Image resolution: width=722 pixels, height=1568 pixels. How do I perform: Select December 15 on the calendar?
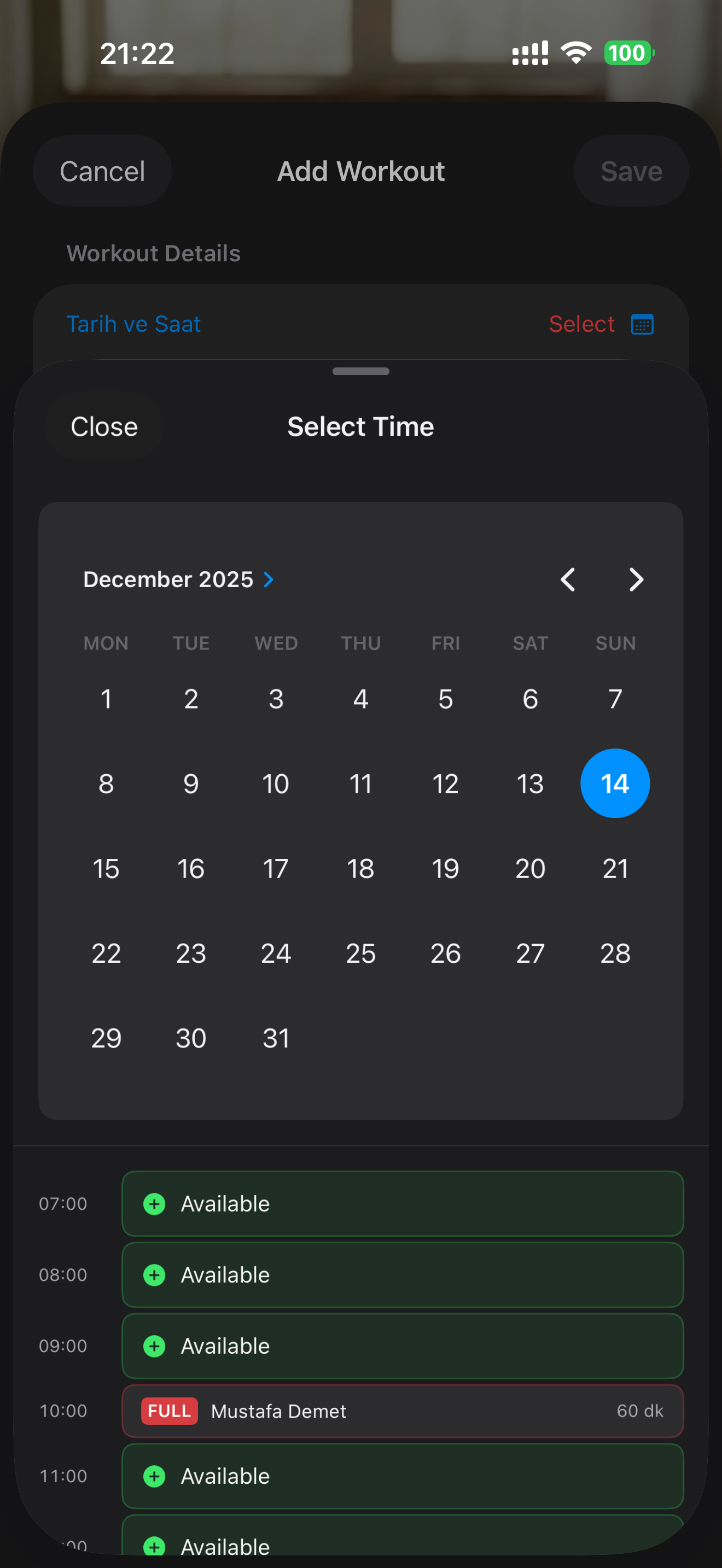point(106,869)
